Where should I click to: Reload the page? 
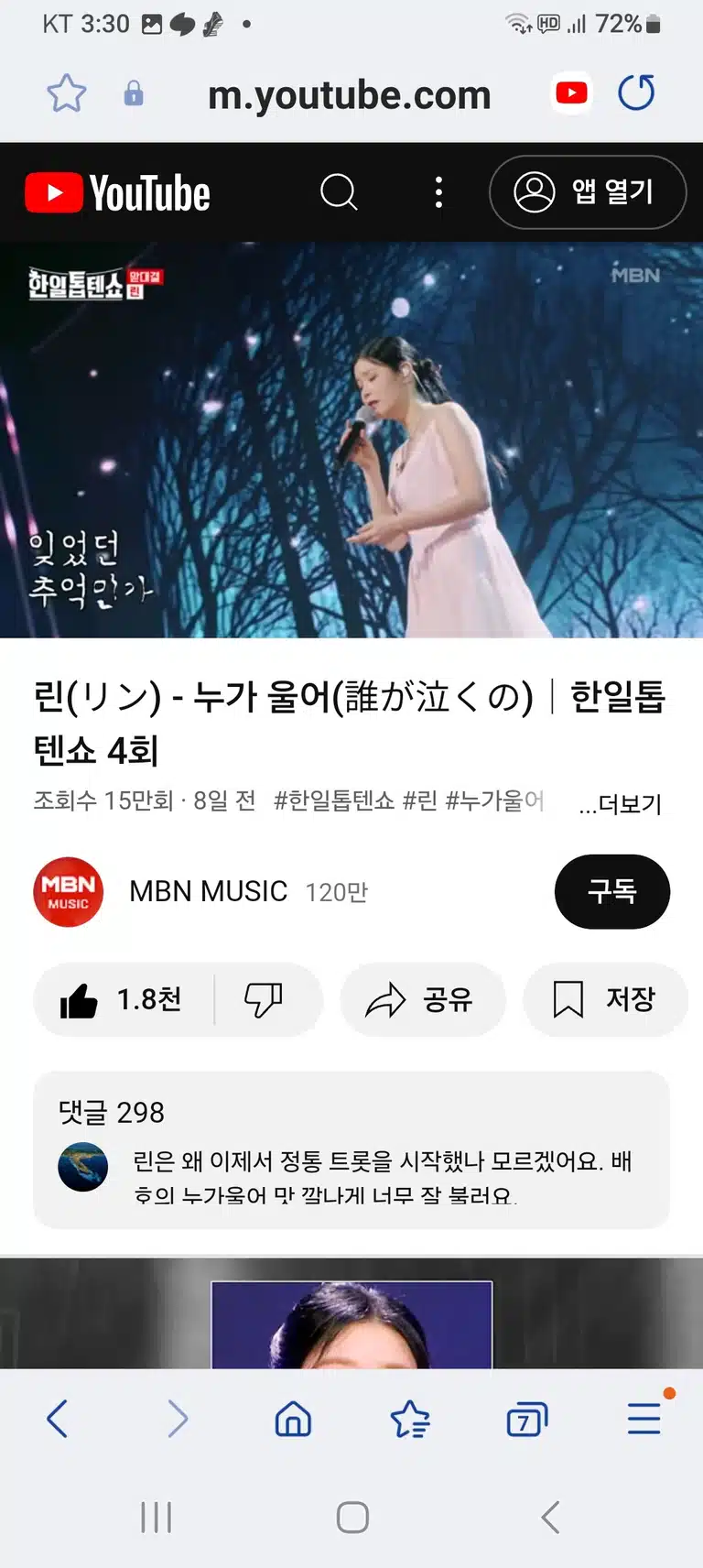[x=636, y=93]
